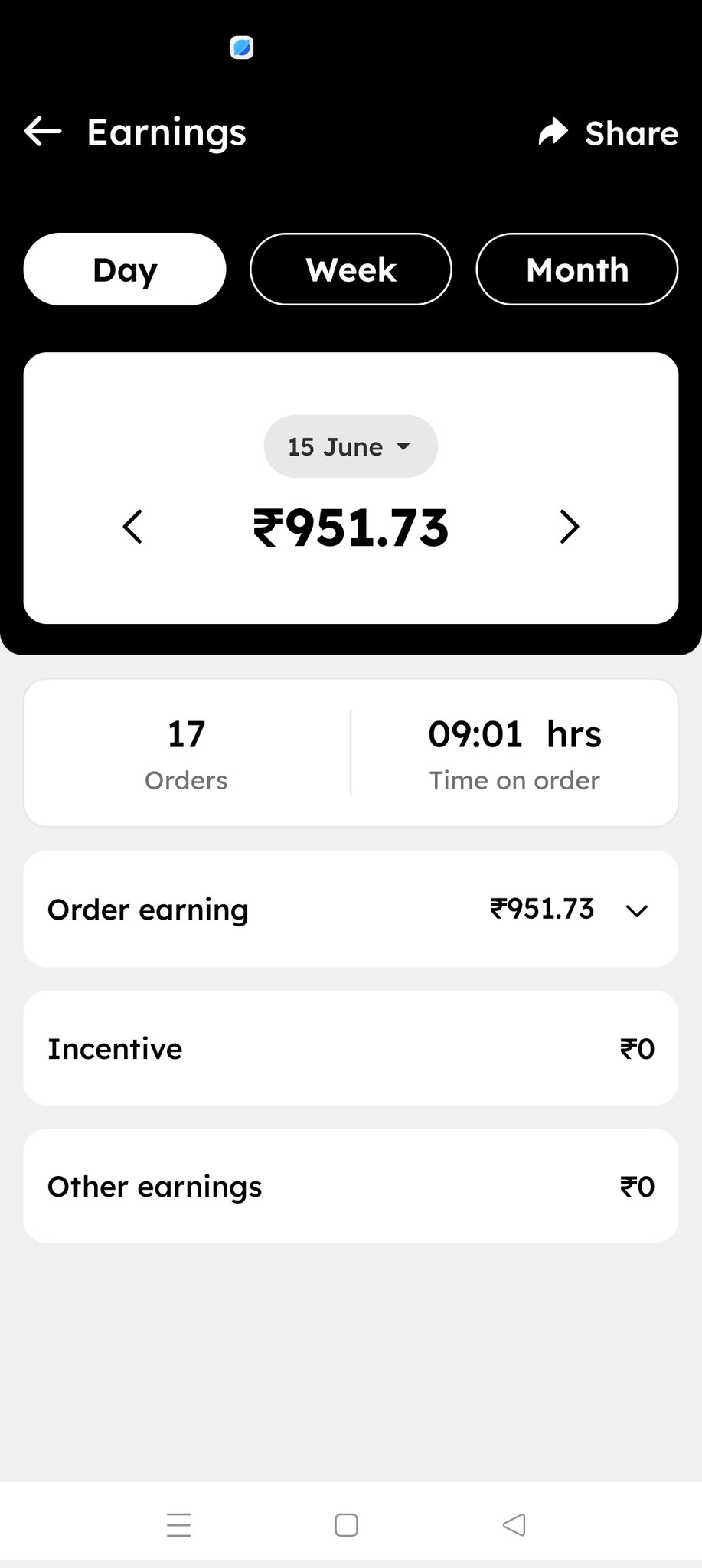Go to the previous day's earnings
The height and width of the screenshot is (1568, 702).
(x=132, y=527)
